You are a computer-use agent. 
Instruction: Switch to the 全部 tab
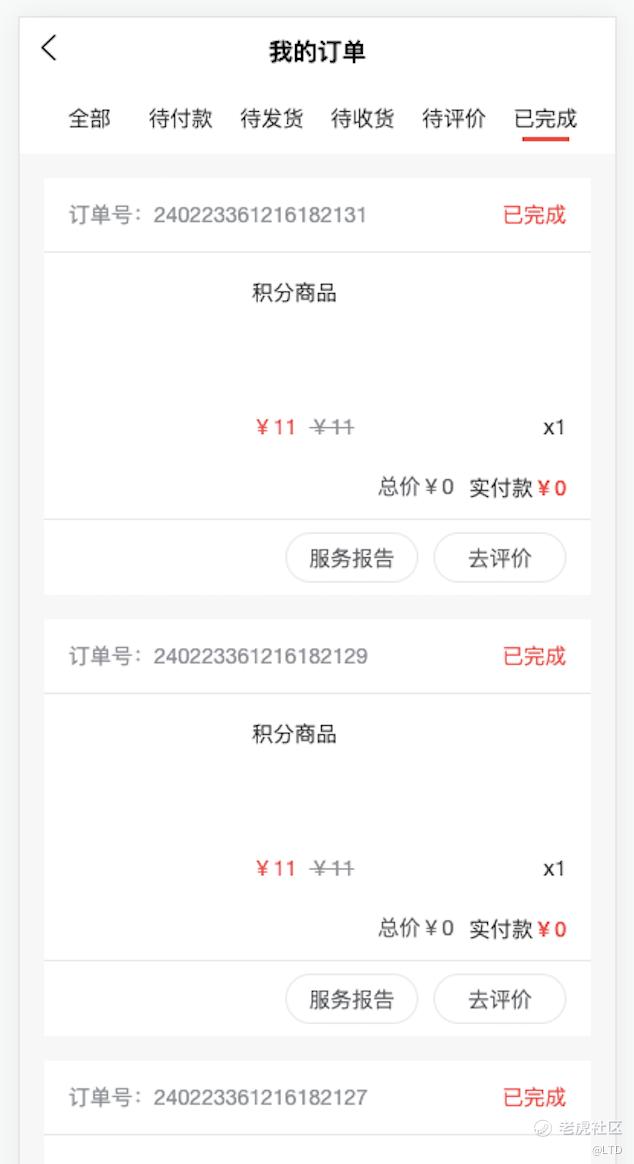pyautogui.click(x=89, y=119)
